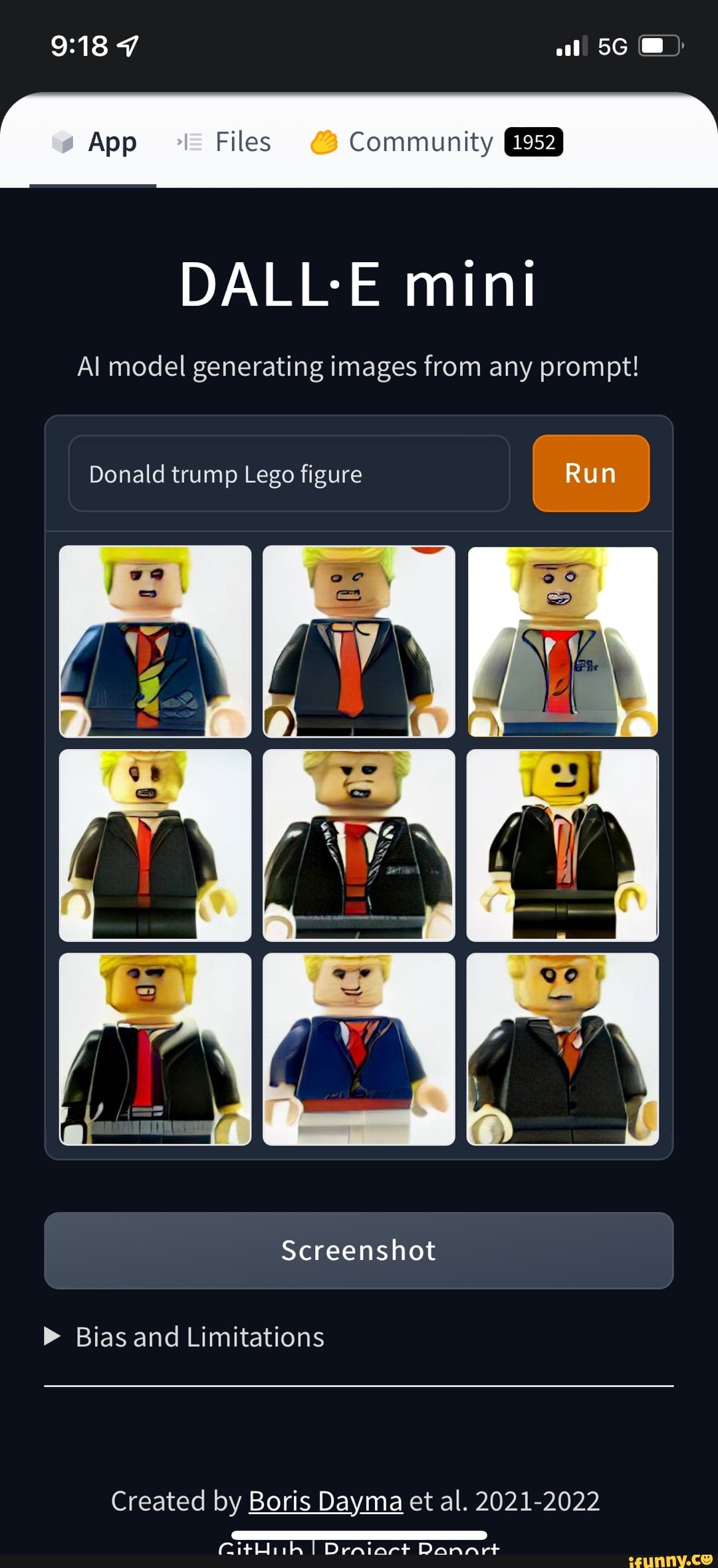This screenshot has height=1568, width=718.
Task: Open the 1952 discussion count badge
Action: coord(534,142)
